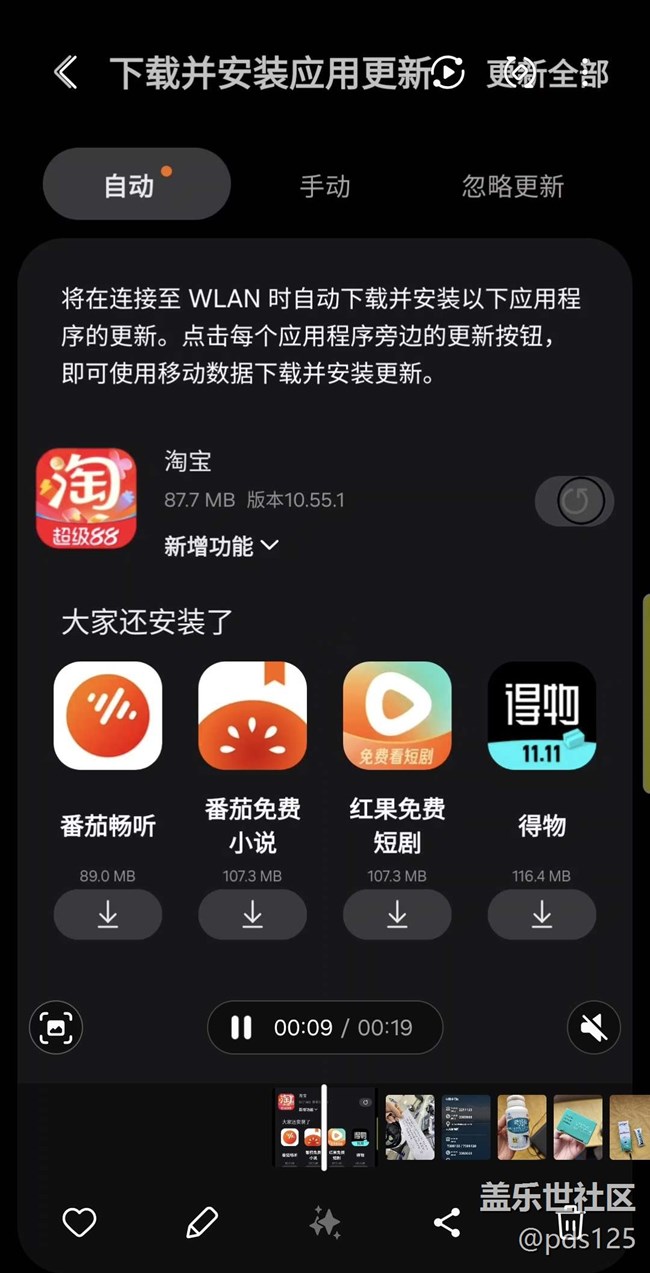Edit the video with the pencil icon
The width and height of the screenshot is (650, 1273).
(x=202, y=1221)
